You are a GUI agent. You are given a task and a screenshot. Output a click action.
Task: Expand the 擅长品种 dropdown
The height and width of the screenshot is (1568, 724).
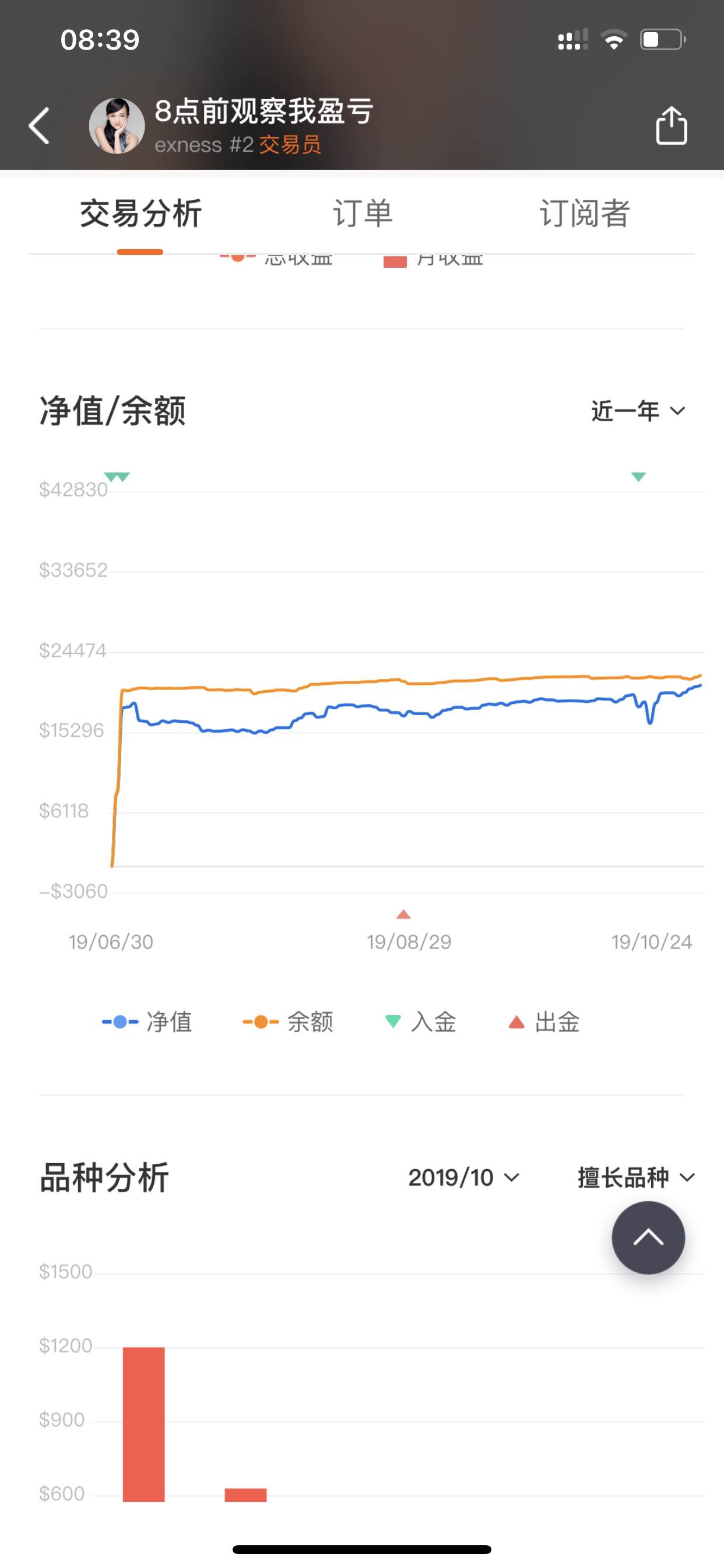[636, 1178]
